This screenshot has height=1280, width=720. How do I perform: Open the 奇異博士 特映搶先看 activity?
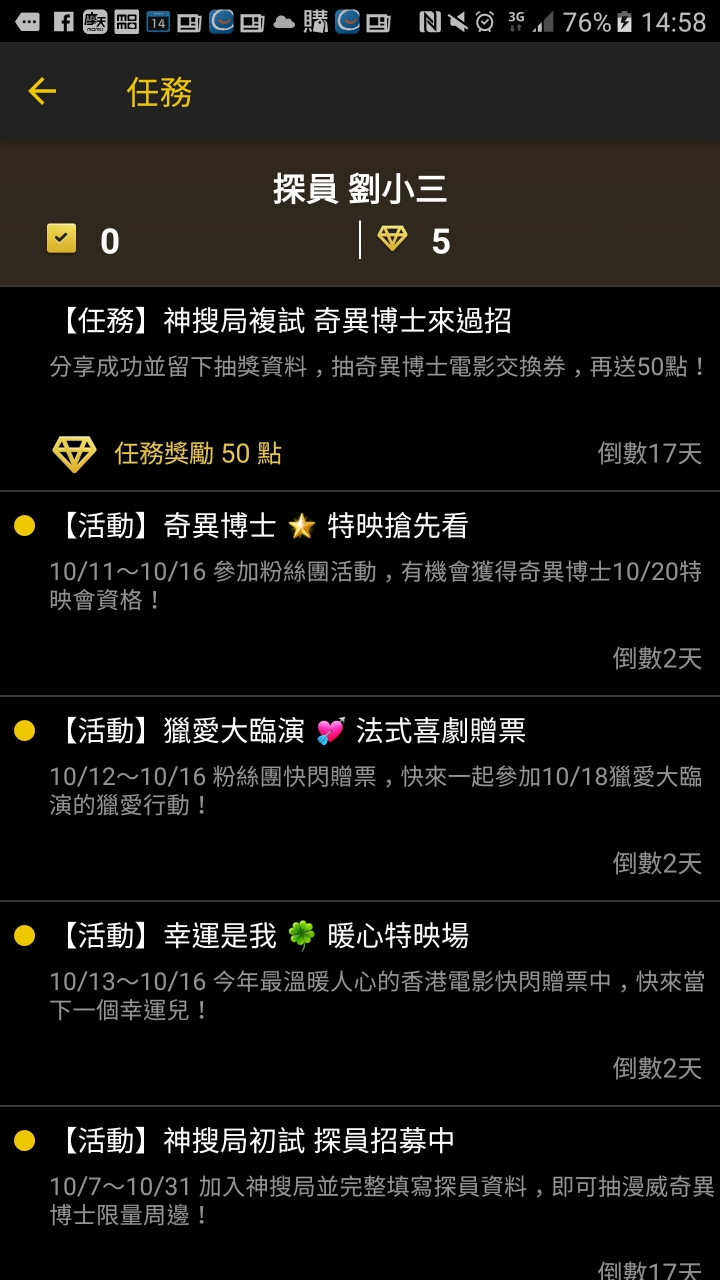click(x=360, y=592)
